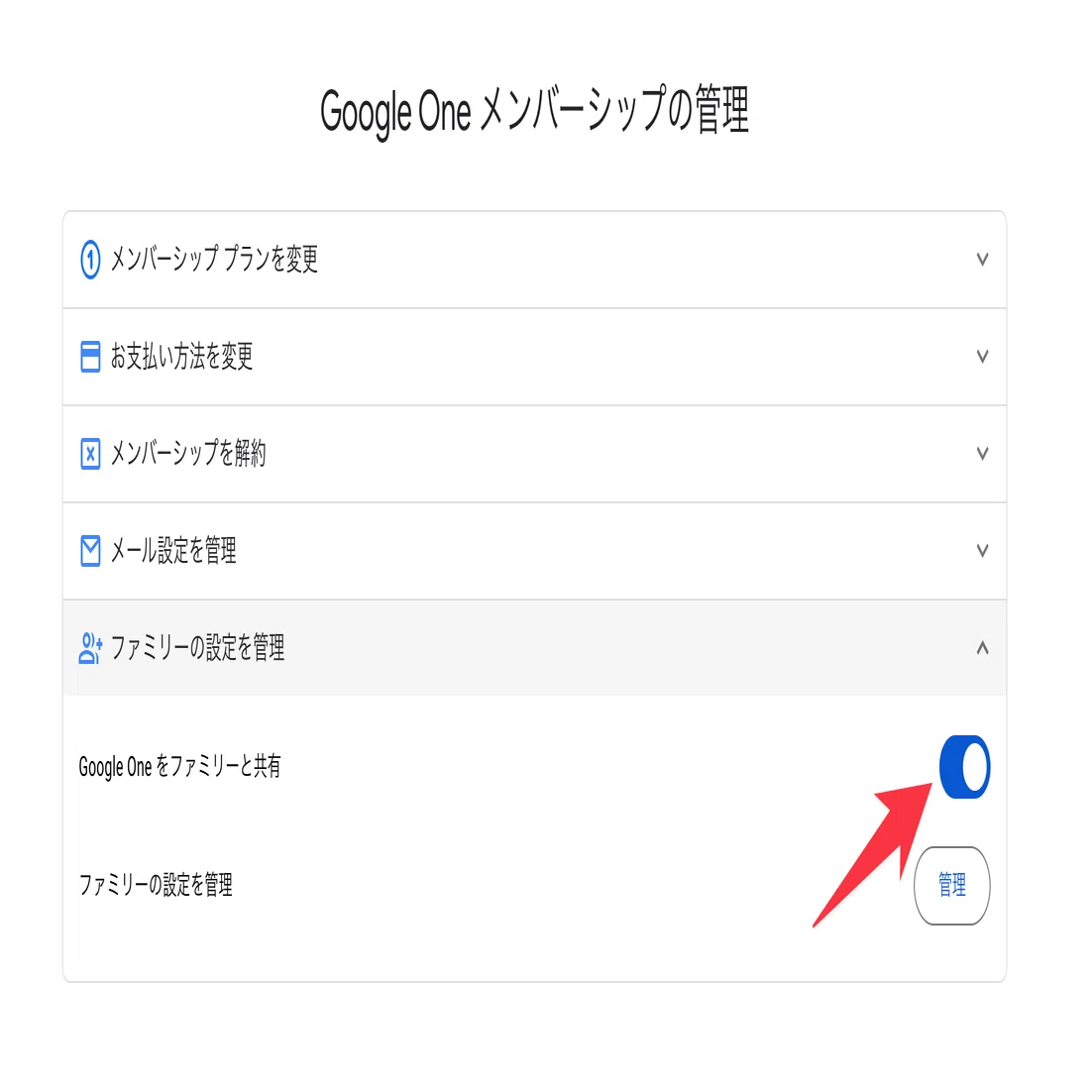Expand メンバーシップ プランを変更 section
Viewport: 1092px width, 1092px height.
pos(534,260)
